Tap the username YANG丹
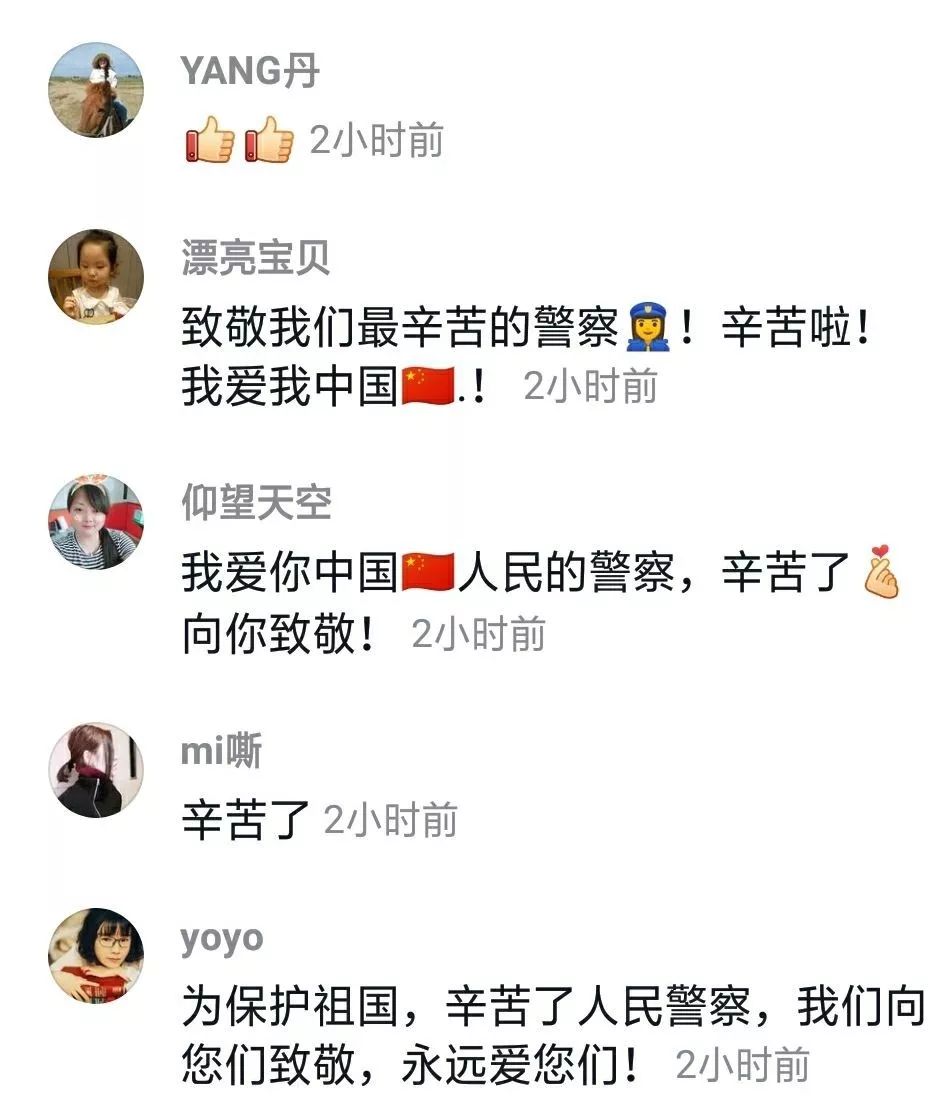The width and height of the screenshot is (939, 1103). coord(250,72)
